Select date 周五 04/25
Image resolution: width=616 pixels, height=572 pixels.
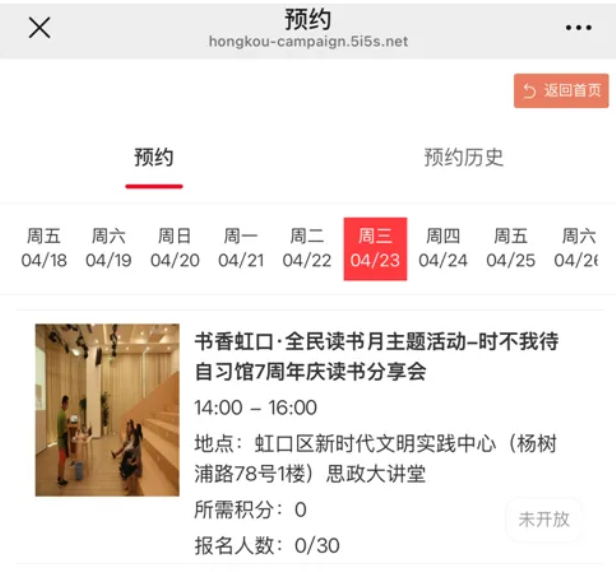click(511, 249)
